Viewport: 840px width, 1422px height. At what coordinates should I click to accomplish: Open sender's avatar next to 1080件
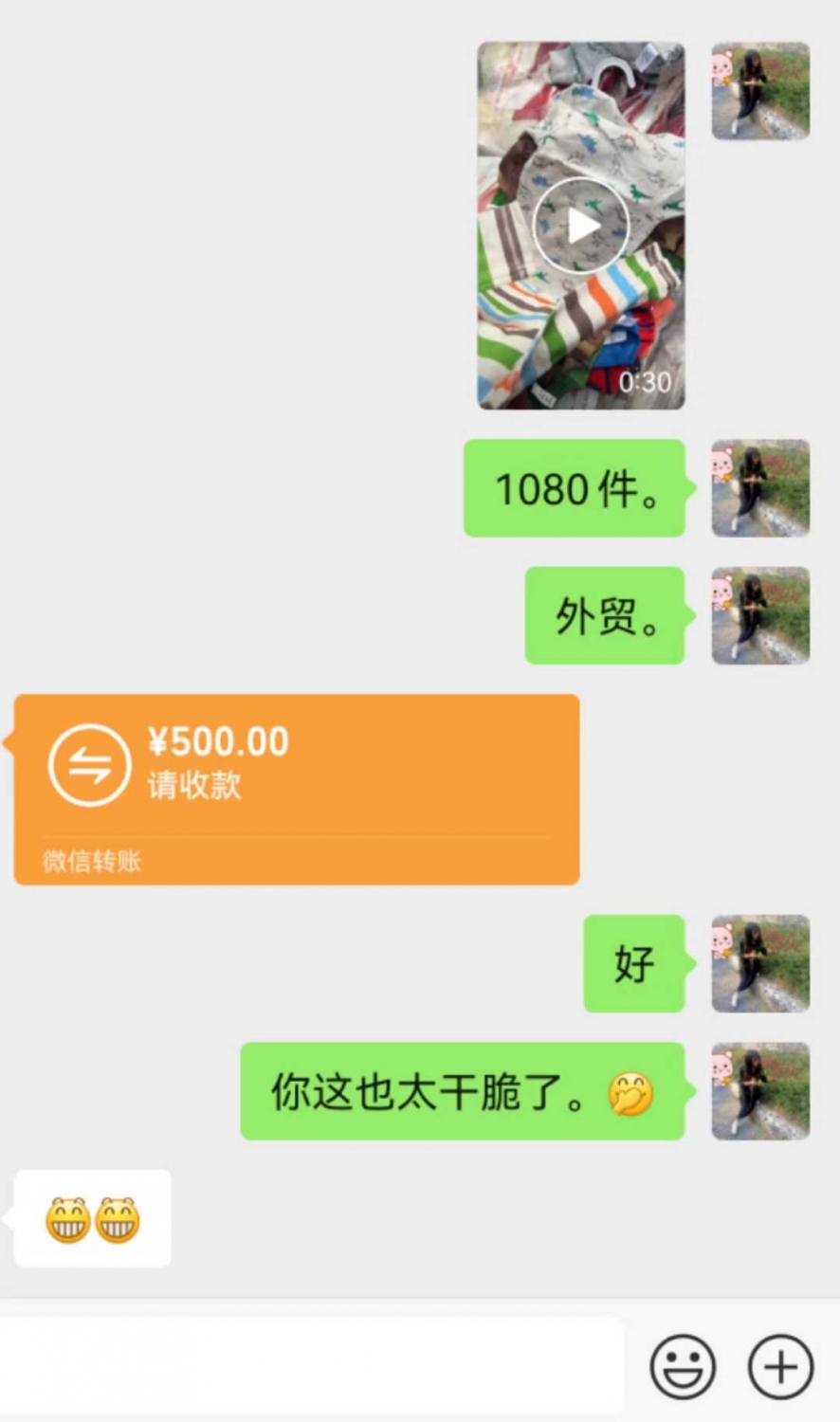tap(760, 487)
